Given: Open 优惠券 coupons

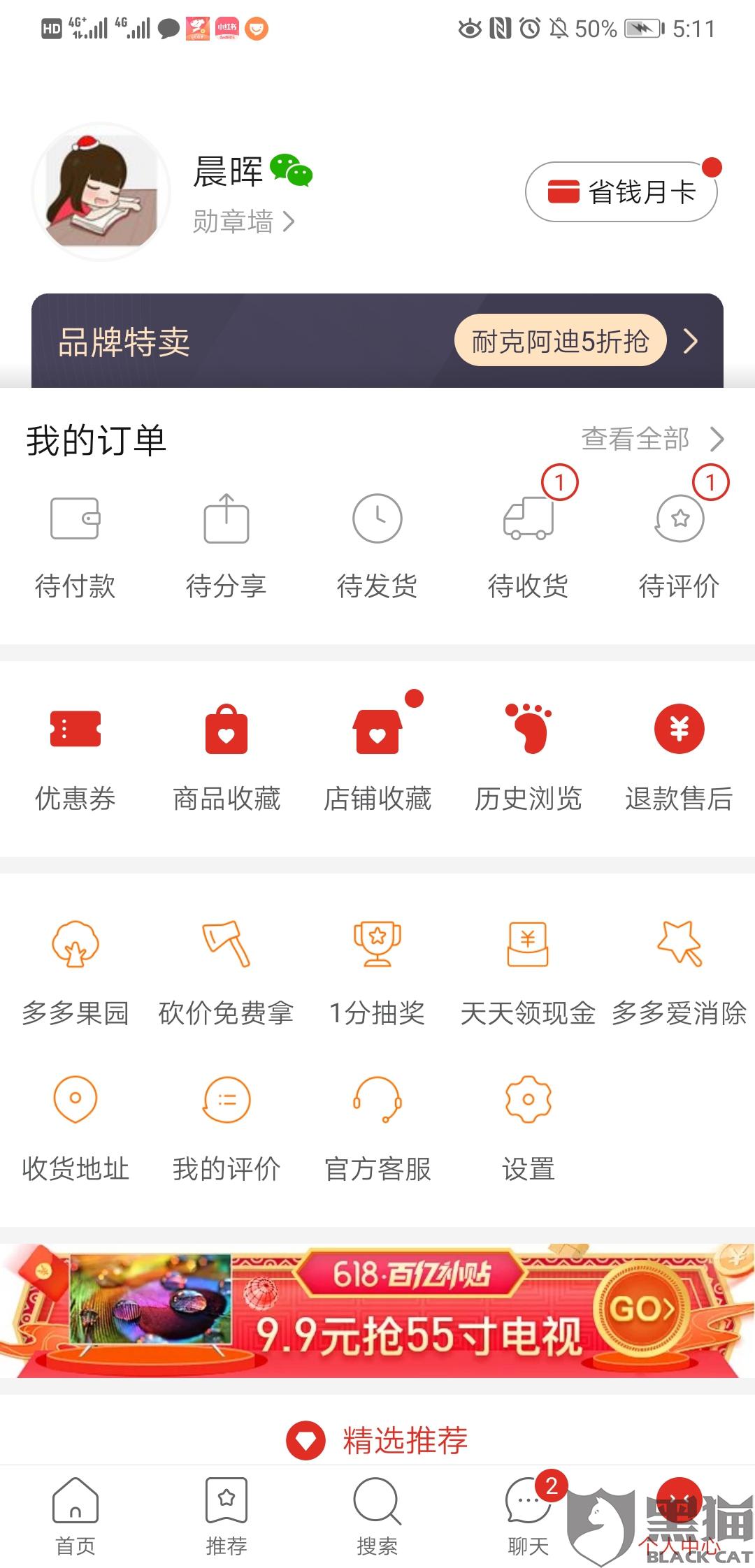Looking at the screenshot, I should pos(75,758).
